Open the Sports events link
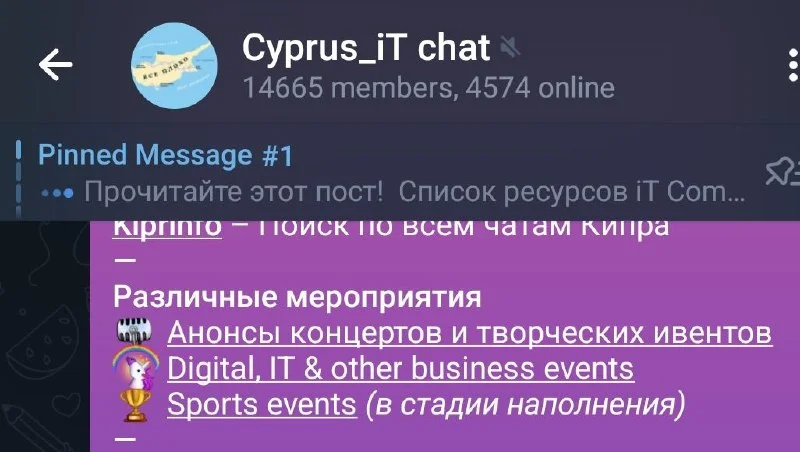The height and width of the screenshot is (452, 800). pos(261,405)
